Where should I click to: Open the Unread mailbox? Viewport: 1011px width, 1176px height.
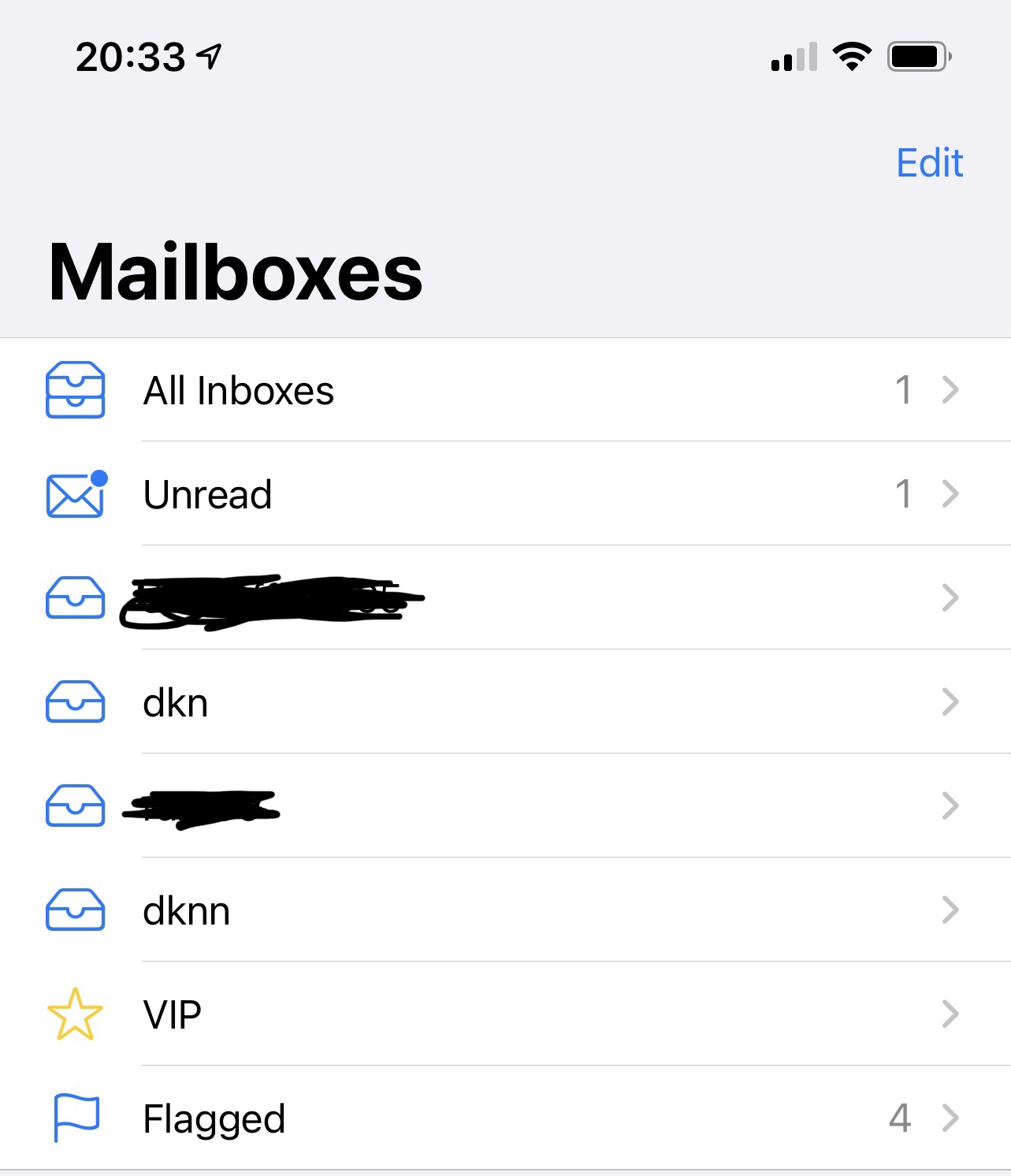coord(505,494)
